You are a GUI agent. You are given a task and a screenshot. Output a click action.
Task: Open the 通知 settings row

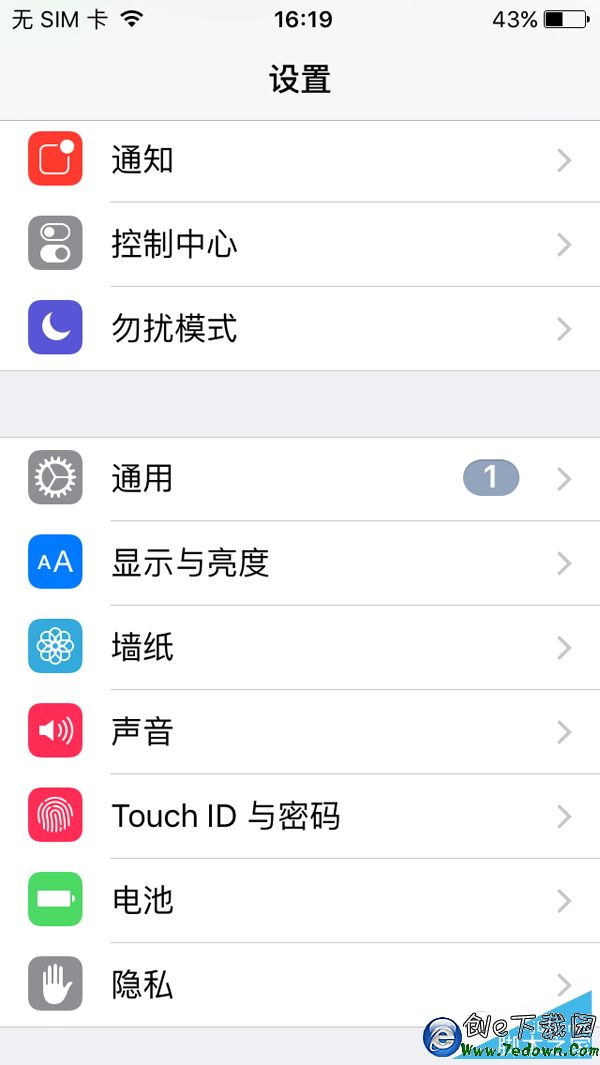300,160
